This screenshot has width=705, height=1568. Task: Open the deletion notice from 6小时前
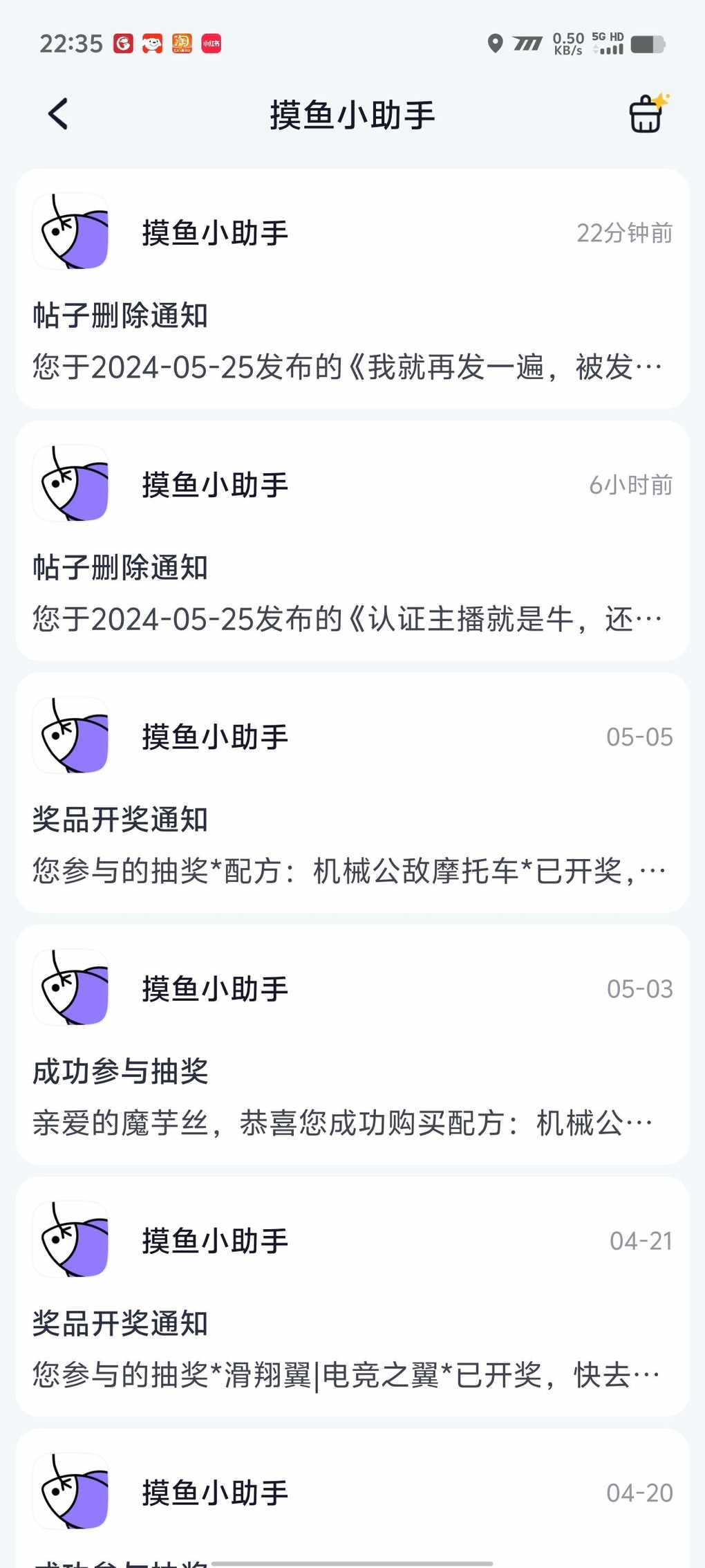pos(352,540)
